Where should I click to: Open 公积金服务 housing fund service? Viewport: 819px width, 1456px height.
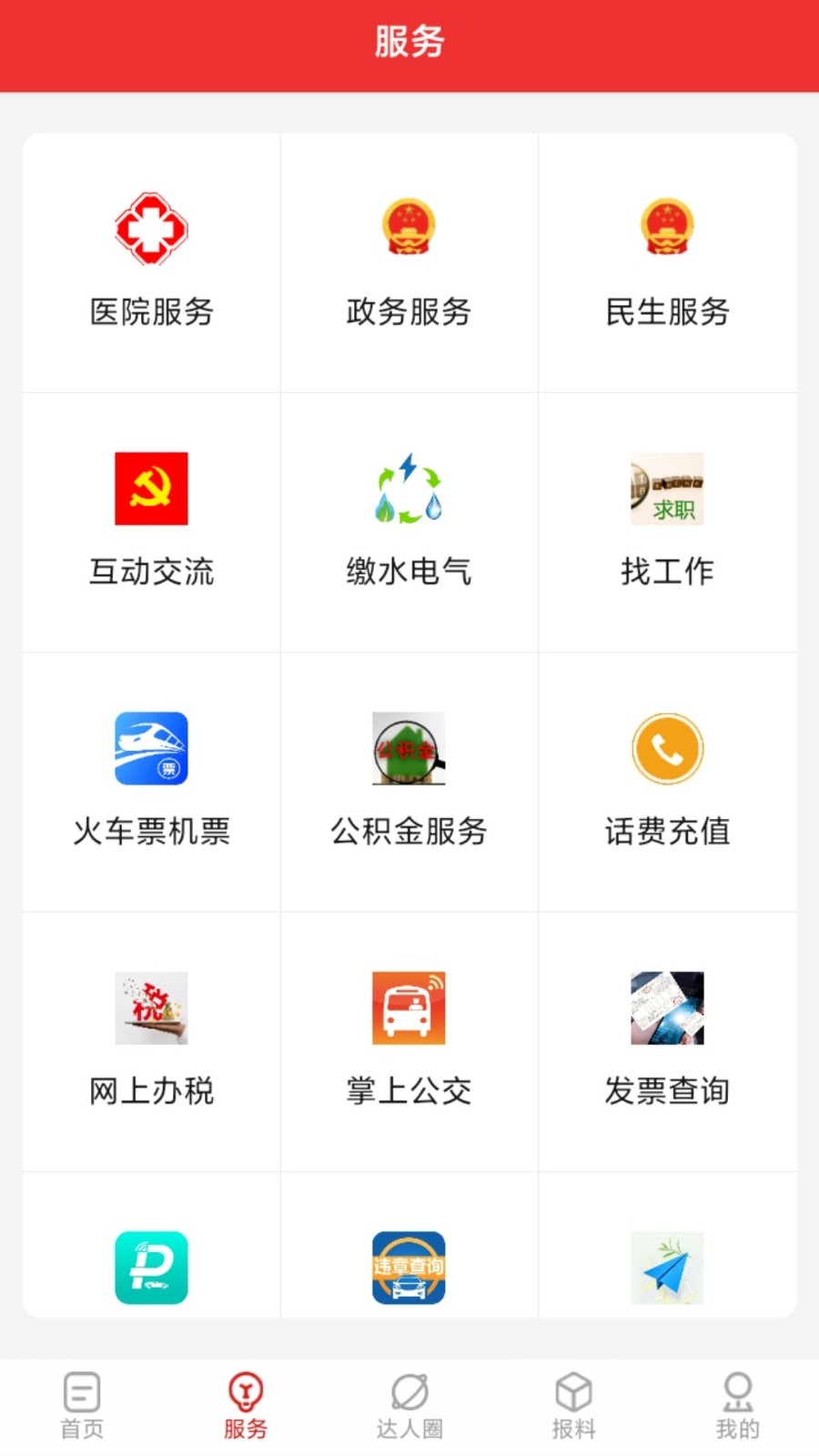(409, 781)
